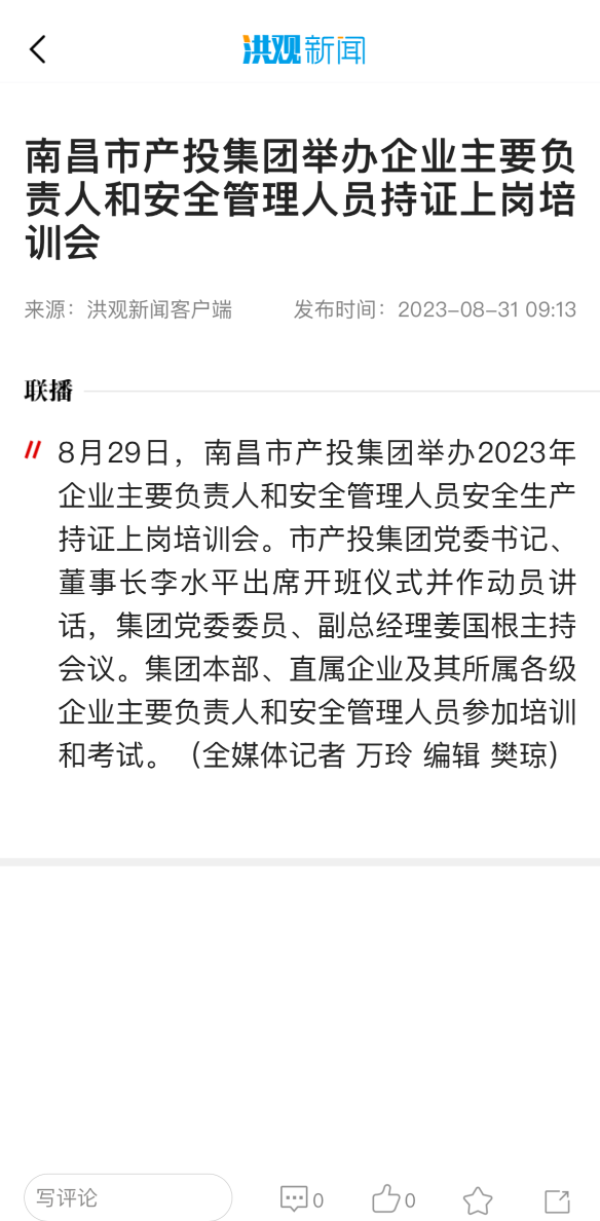Like this article with thumbs-up
The width and height of the screenshot is (600, 1221).
coord(386,1199)
